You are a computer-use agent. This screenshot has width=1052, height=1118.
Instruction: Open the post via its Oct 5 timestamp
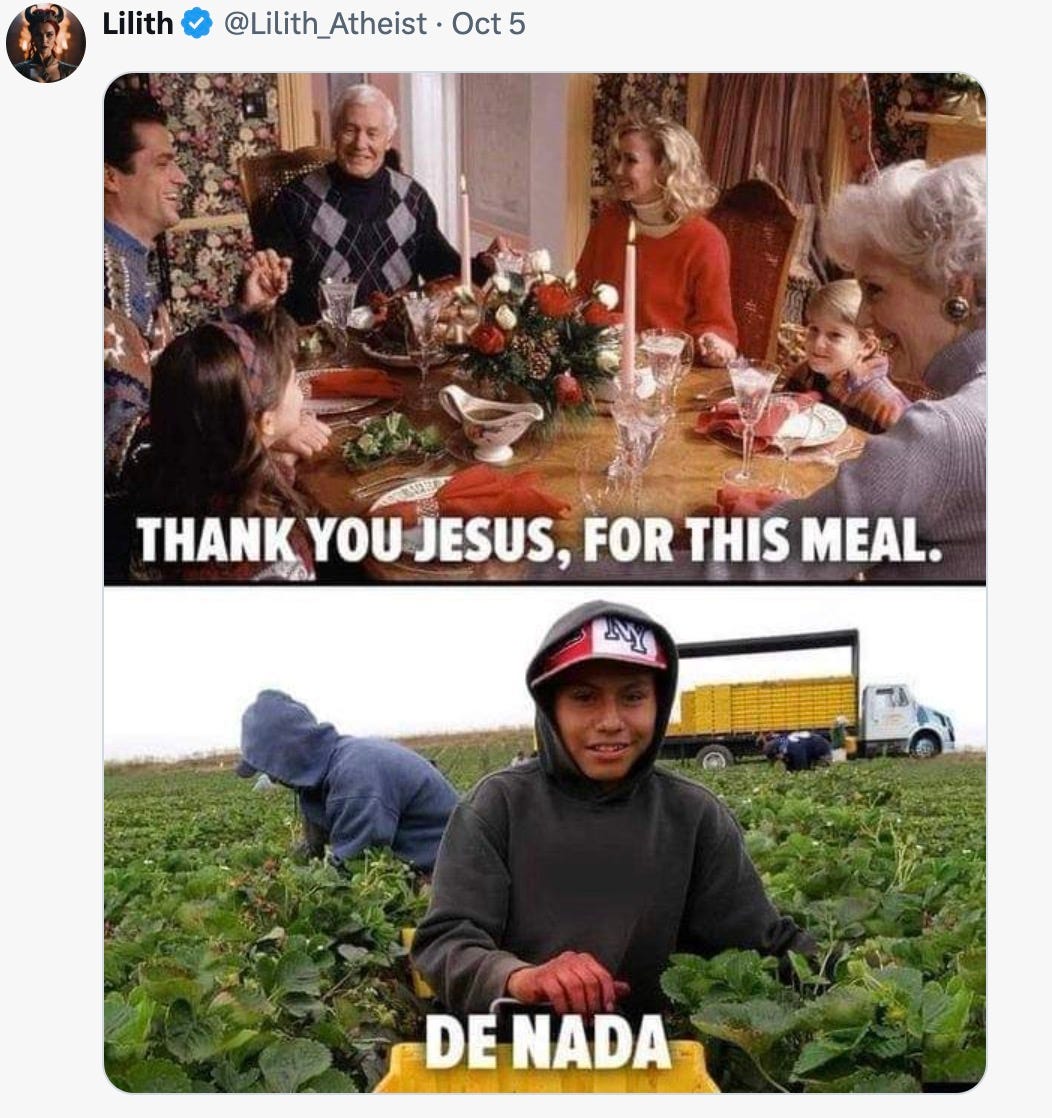[x=488, y=24]
